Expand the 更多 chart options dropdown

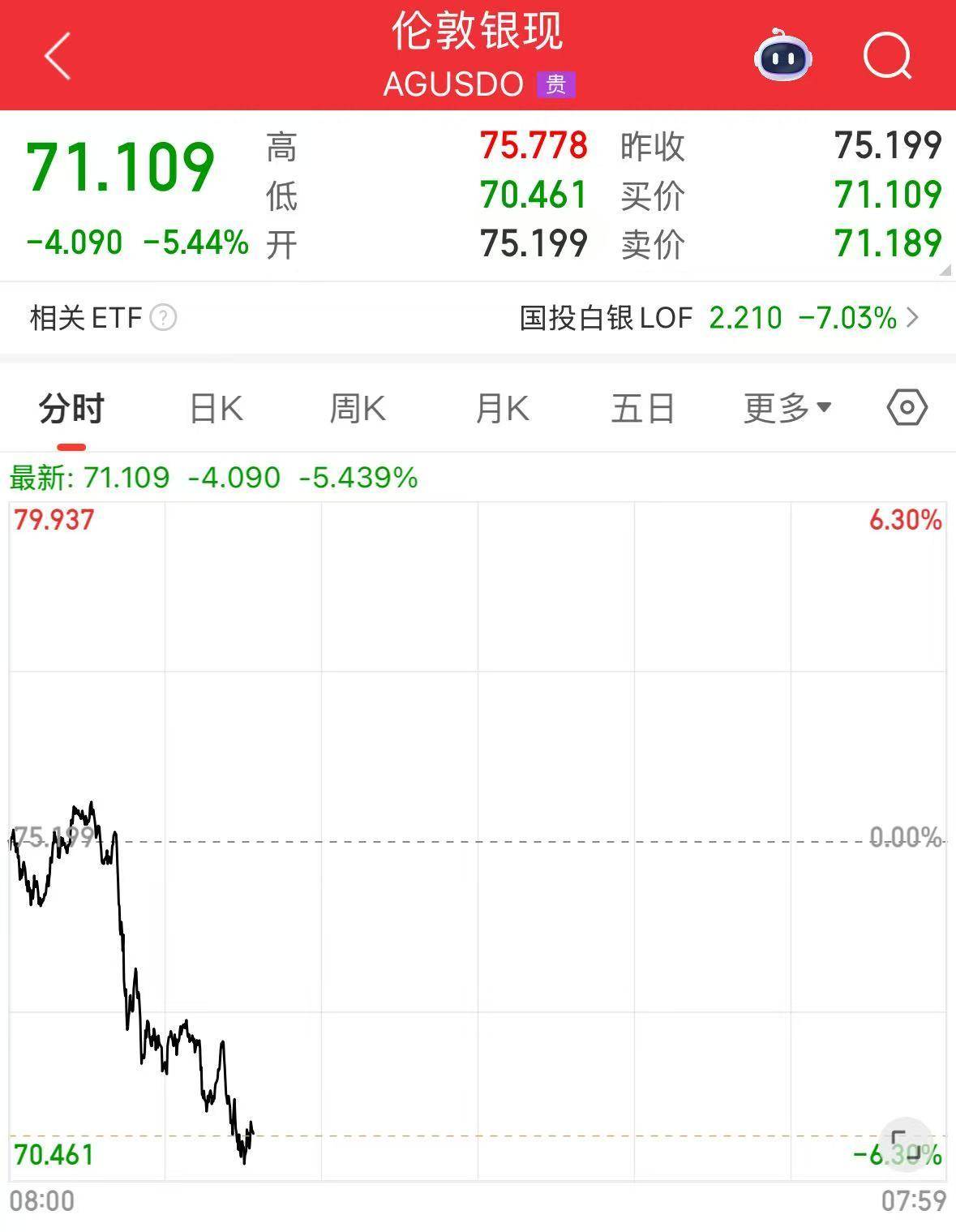[787, 408]
